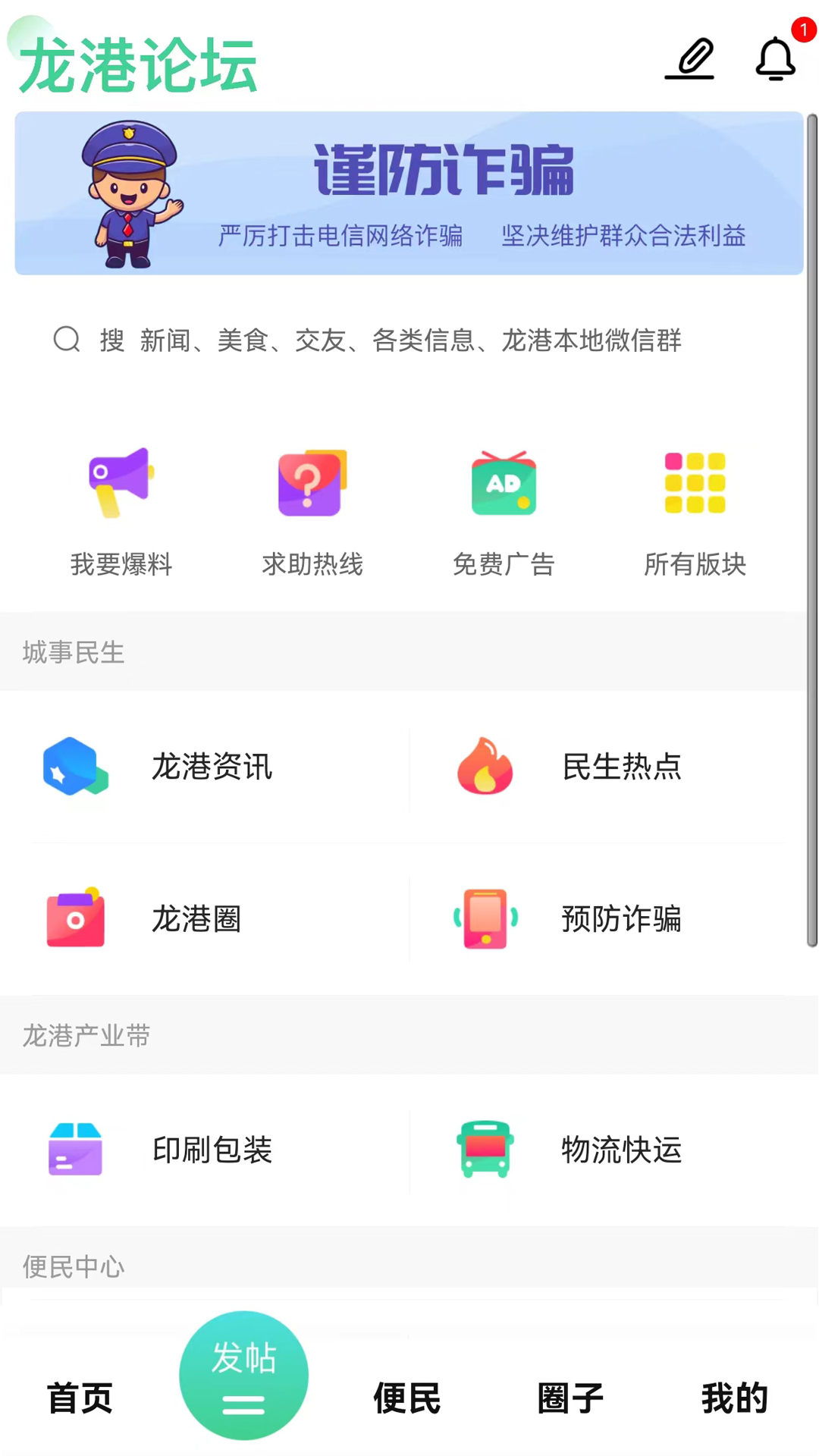Open the 民生热点 flame icon
This screenshot has height=1456, width=819.
(x=485, y=767)
